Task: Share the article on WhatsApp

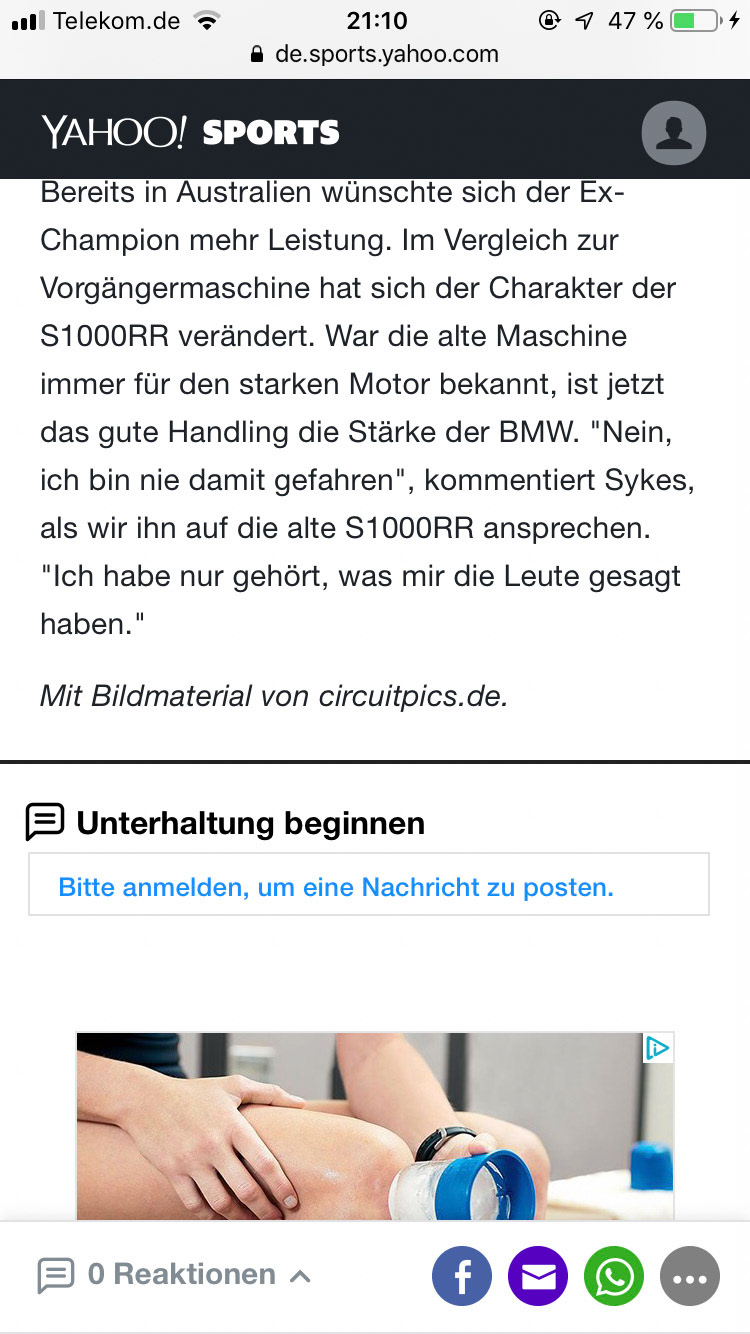Action: pos(614,1276)
